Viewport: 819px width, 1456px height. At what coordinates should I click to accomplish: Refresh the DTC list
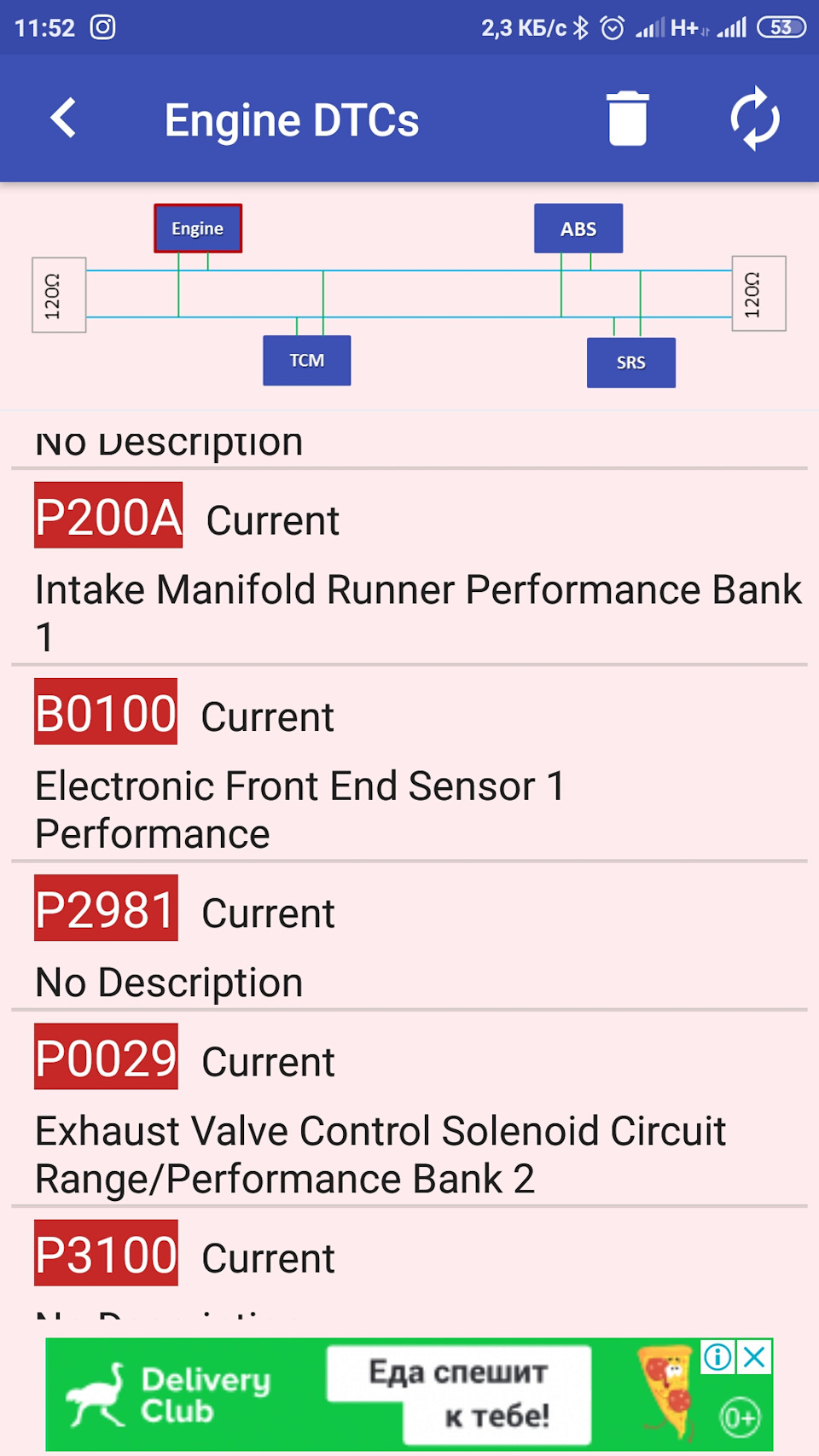coord(755,119)
